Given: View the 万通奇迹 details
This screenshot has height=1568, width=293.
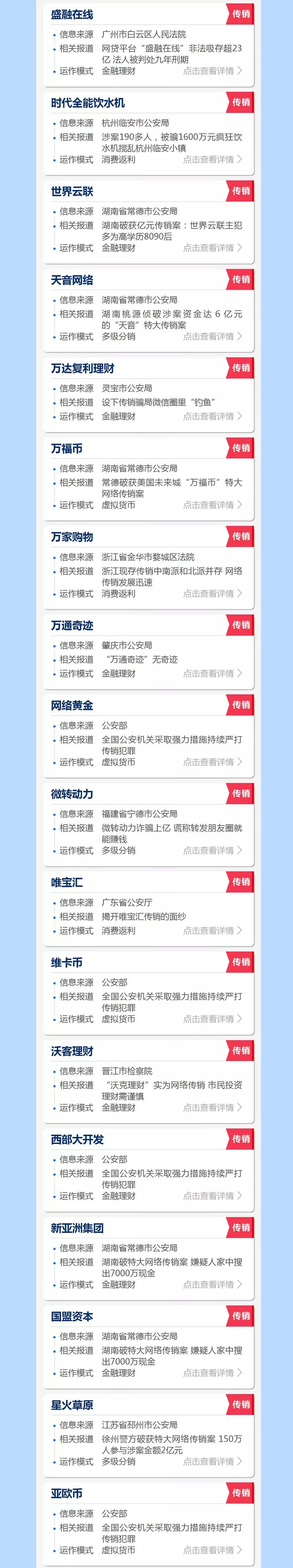Looking at the screenshot, I should point(212,673).
